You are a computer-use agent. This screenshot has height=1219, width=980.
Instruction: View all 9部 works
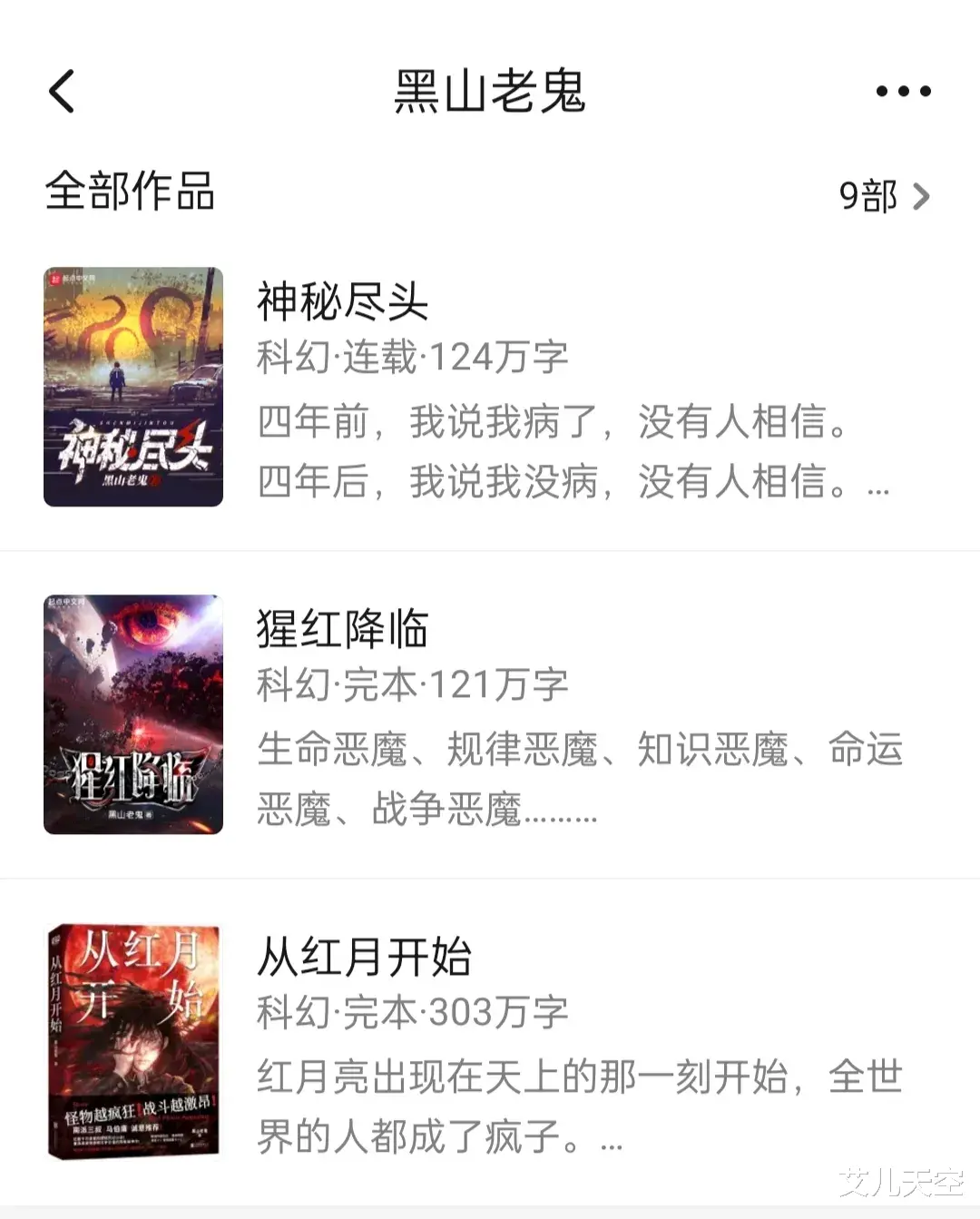(x=884, y=196)
